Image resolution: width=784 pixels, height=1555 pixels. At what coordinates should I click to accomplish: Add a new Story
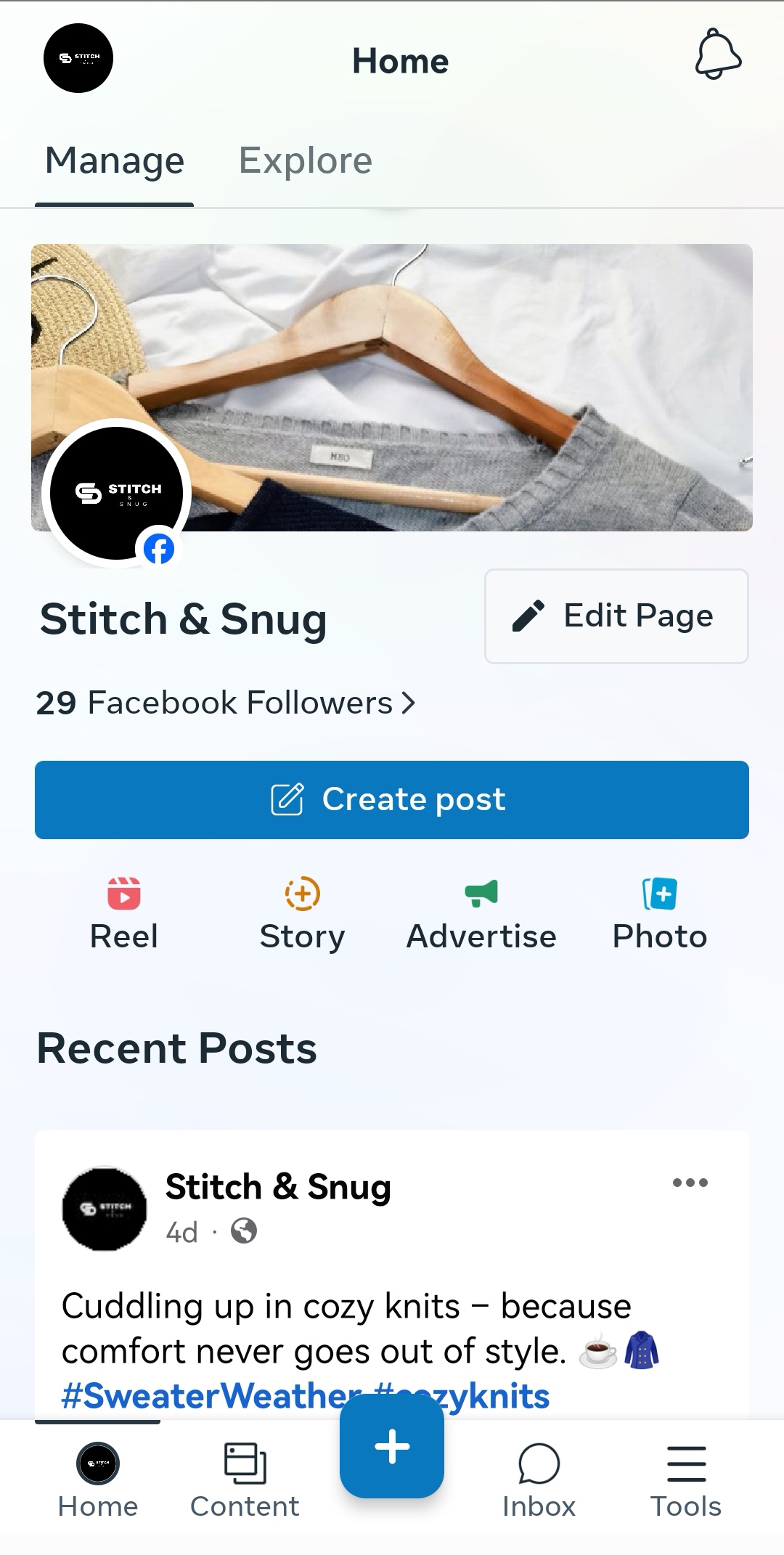click(302, 914)
